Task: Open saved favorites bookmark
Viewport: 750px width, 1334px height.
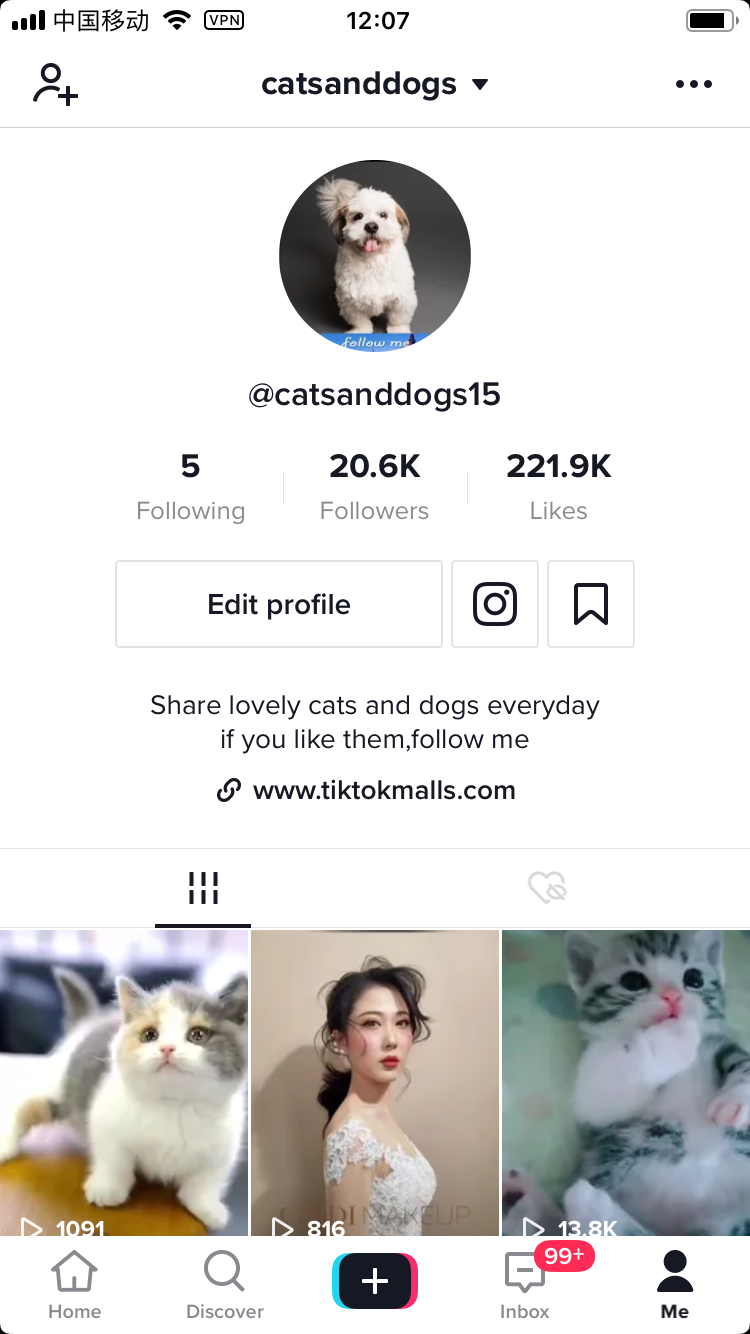Action: tap(591, 604)
